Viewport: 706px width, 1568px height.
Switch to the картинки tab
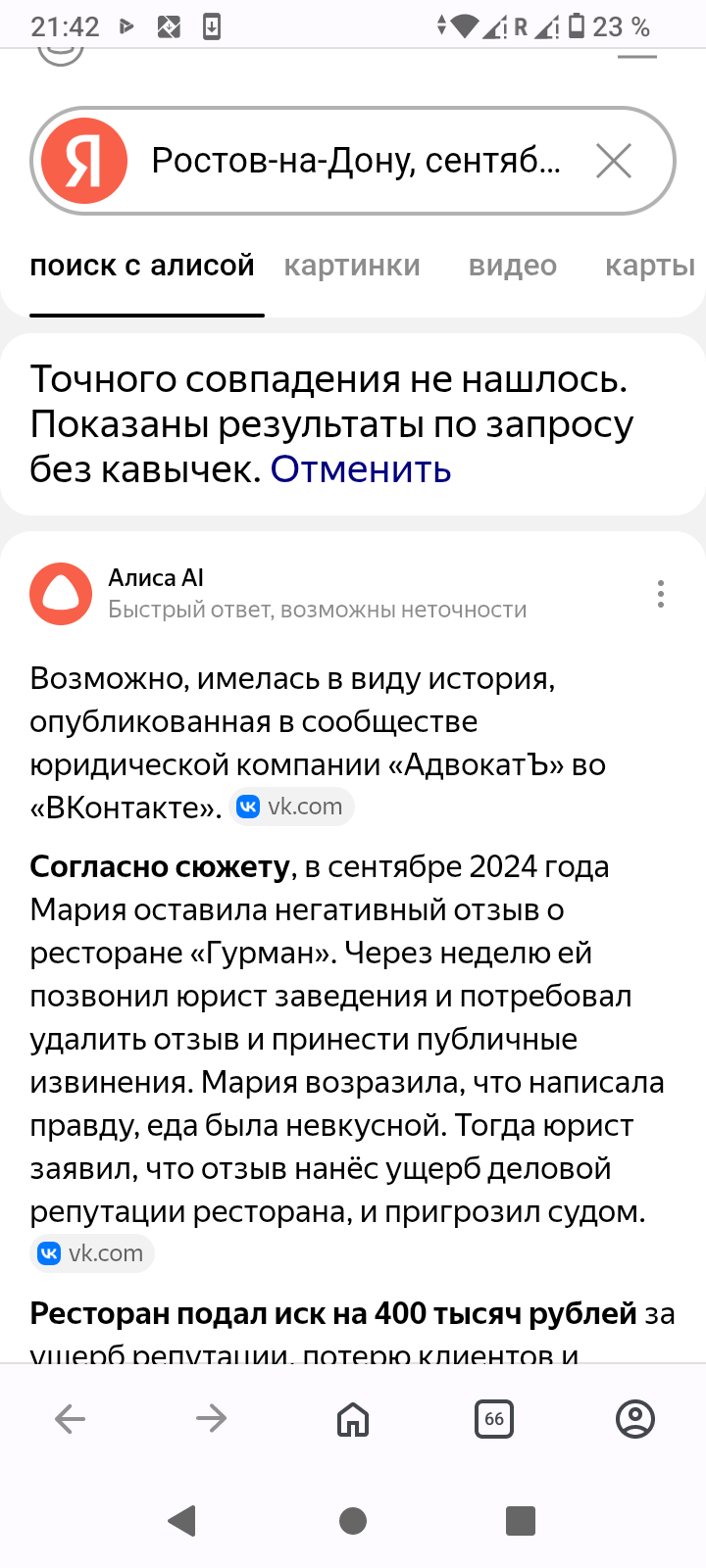[352, 266]
